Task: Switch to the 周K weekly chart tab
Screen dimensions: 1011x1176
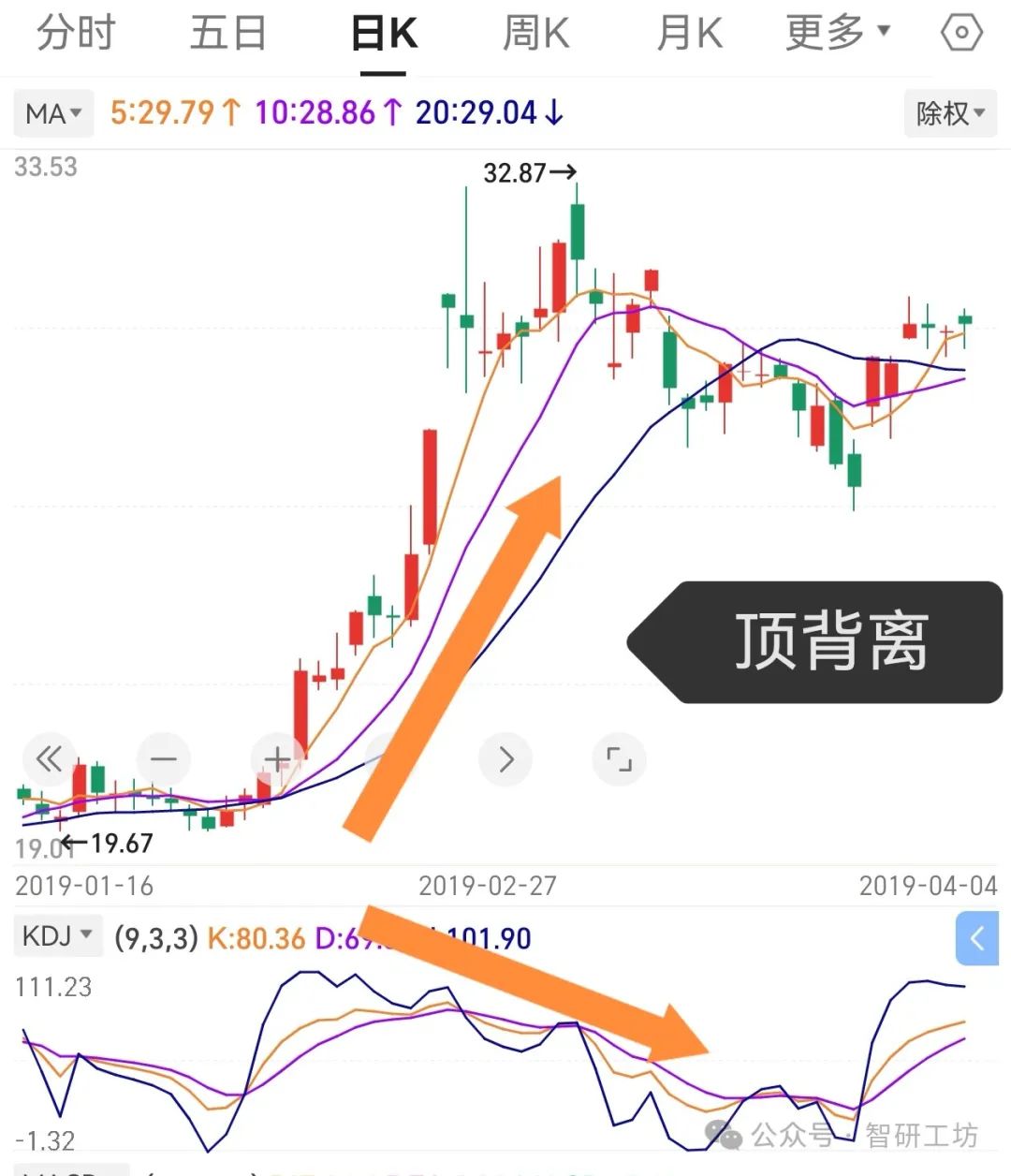Action: point(535,31)
